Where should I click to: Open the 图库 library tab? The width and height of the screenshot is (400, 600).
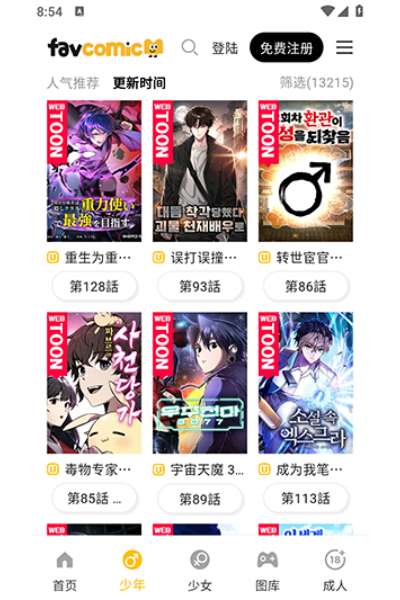[267, 571]
